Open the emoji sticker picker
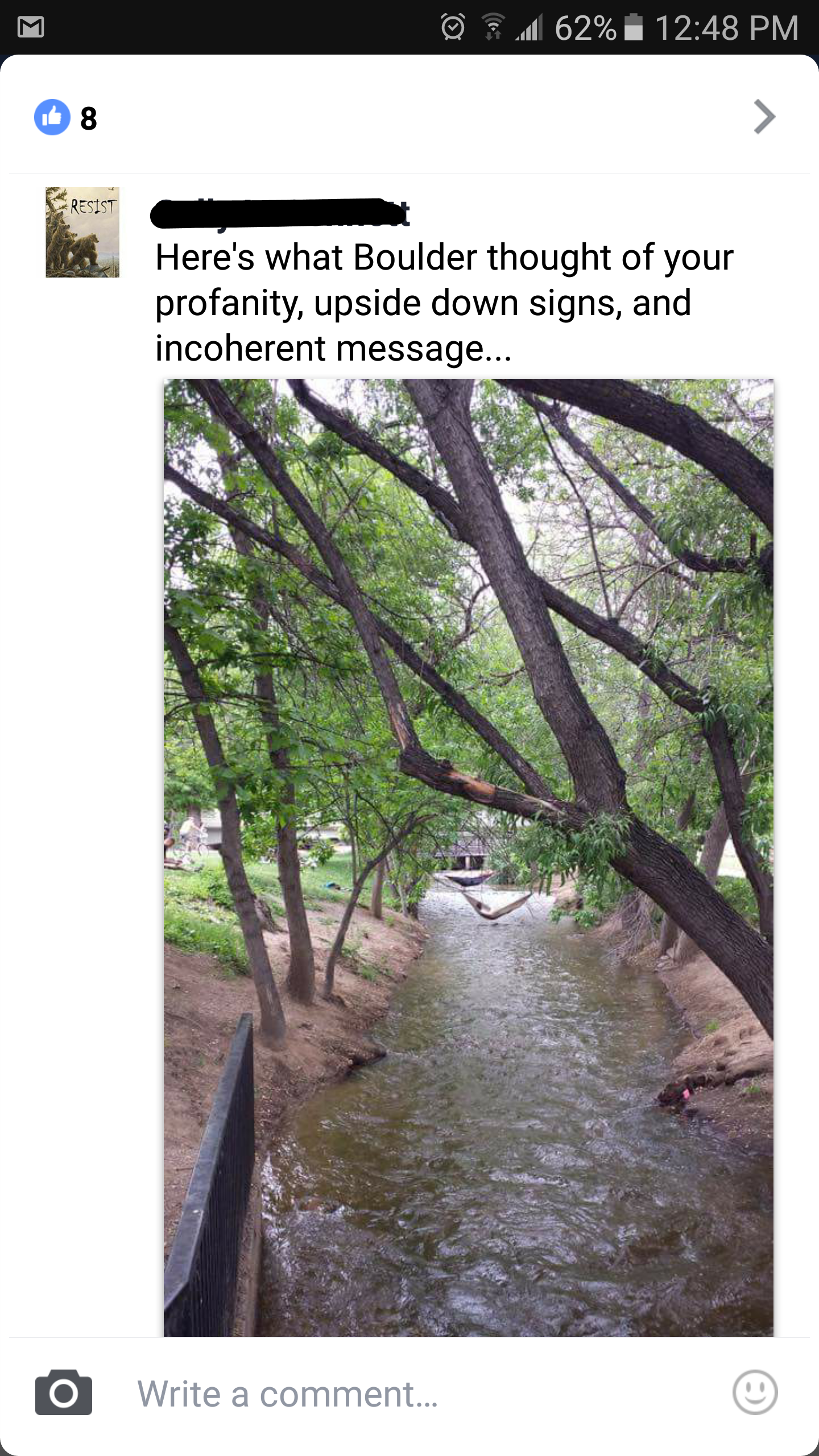 pyautogui.click(x=755, y=1393)
